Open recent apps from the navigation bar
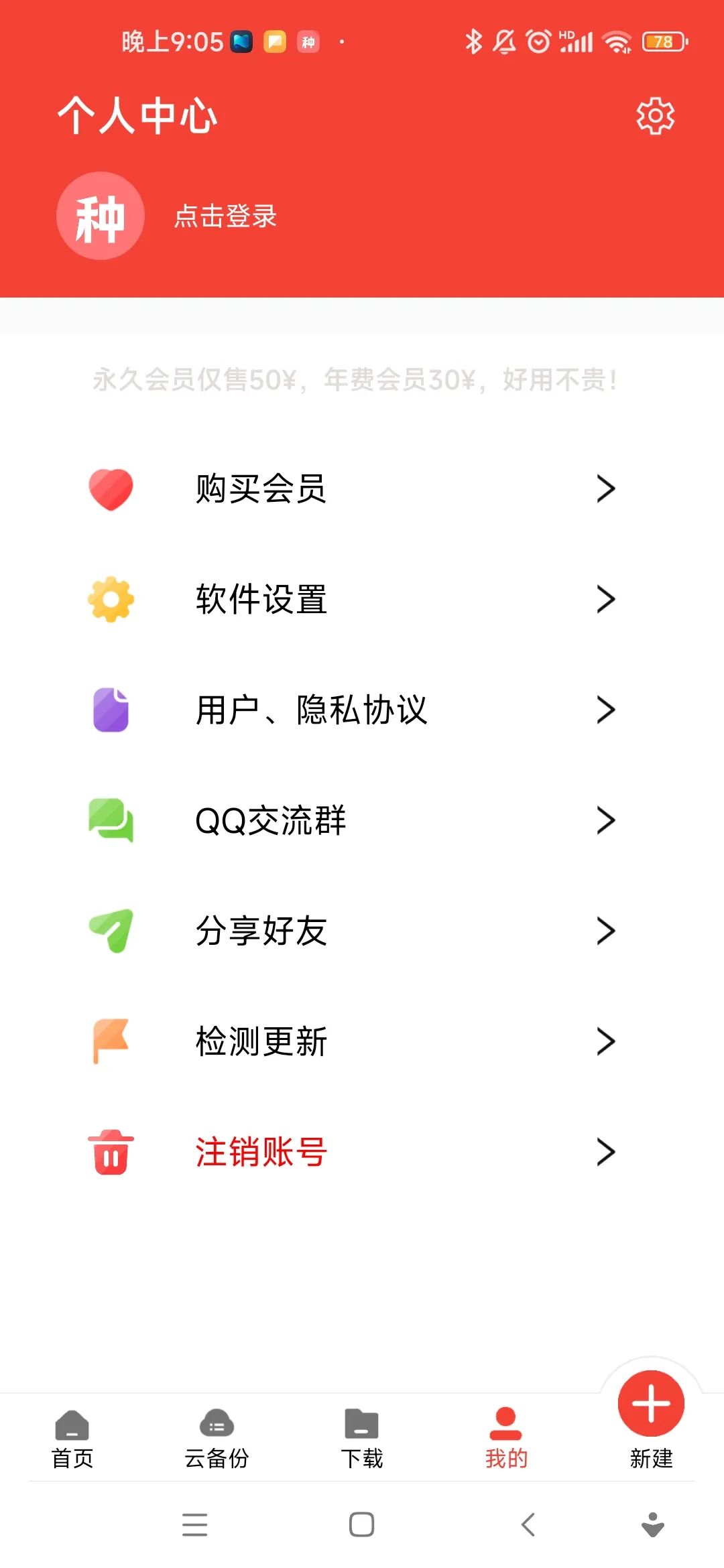 pyautogui.click(x=194, y=1524)
